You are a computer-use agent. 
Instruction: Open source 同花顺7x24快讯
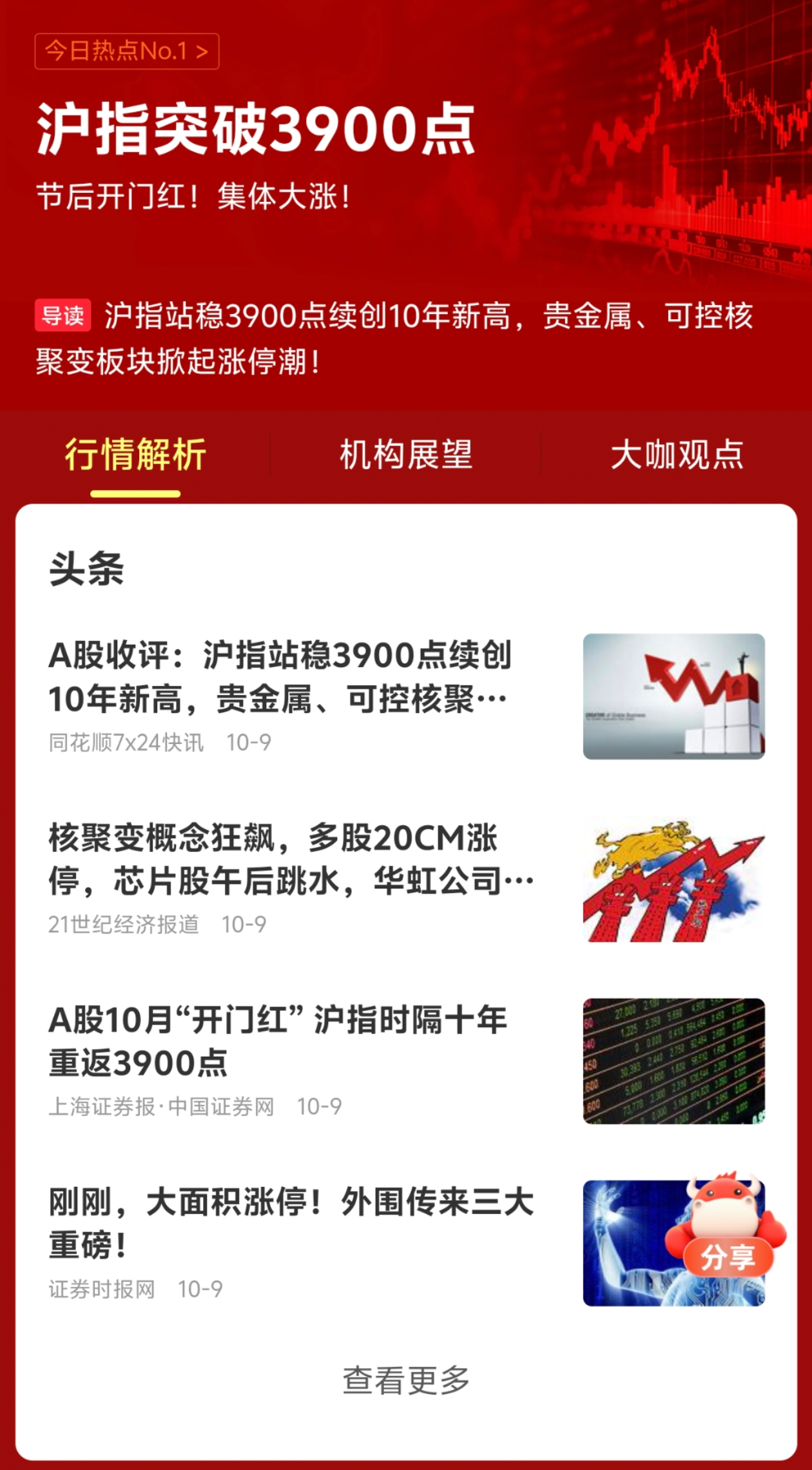(x=126, y=743)
